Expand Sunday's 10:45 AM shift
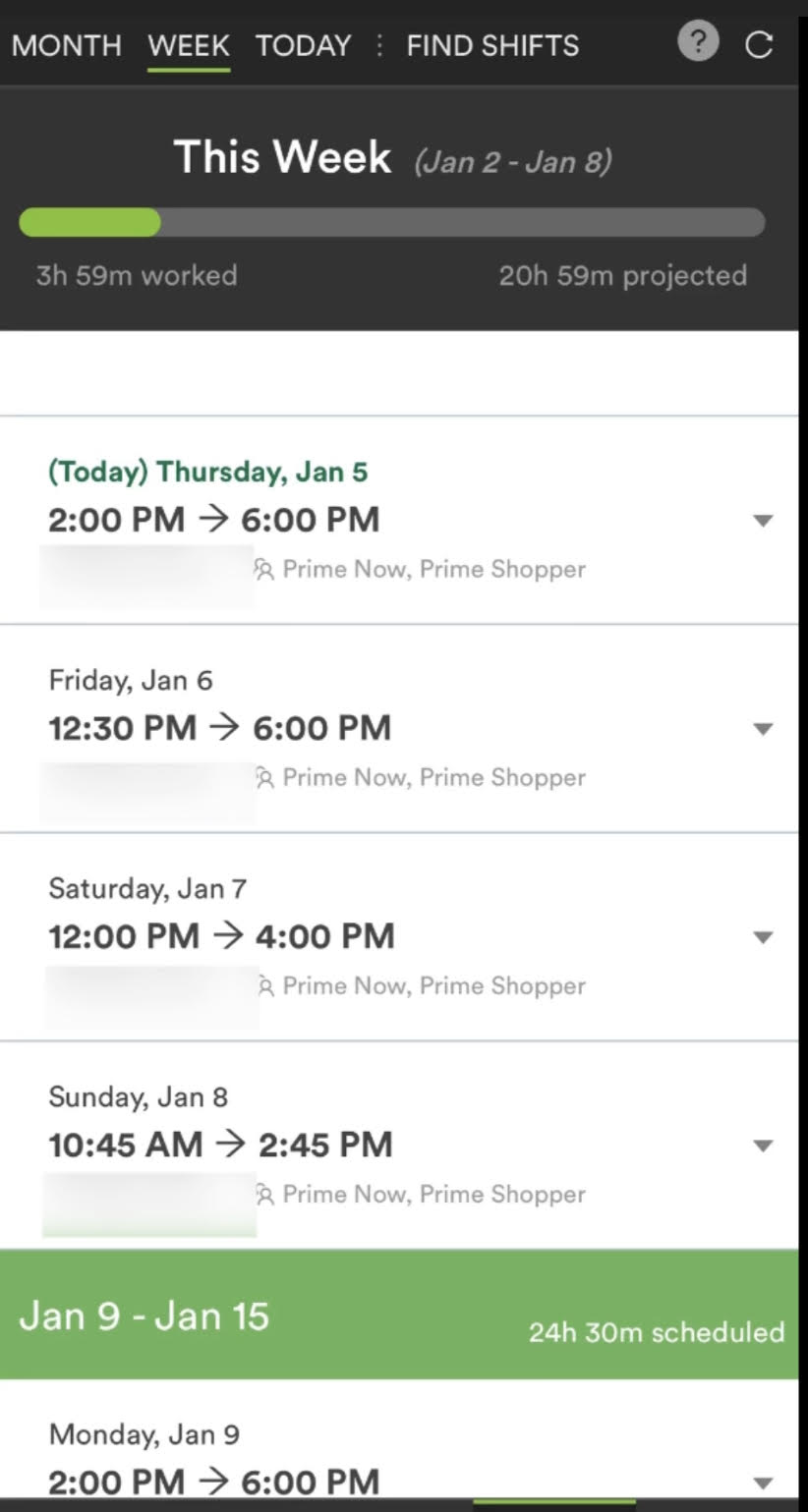 pos(764,1145)
